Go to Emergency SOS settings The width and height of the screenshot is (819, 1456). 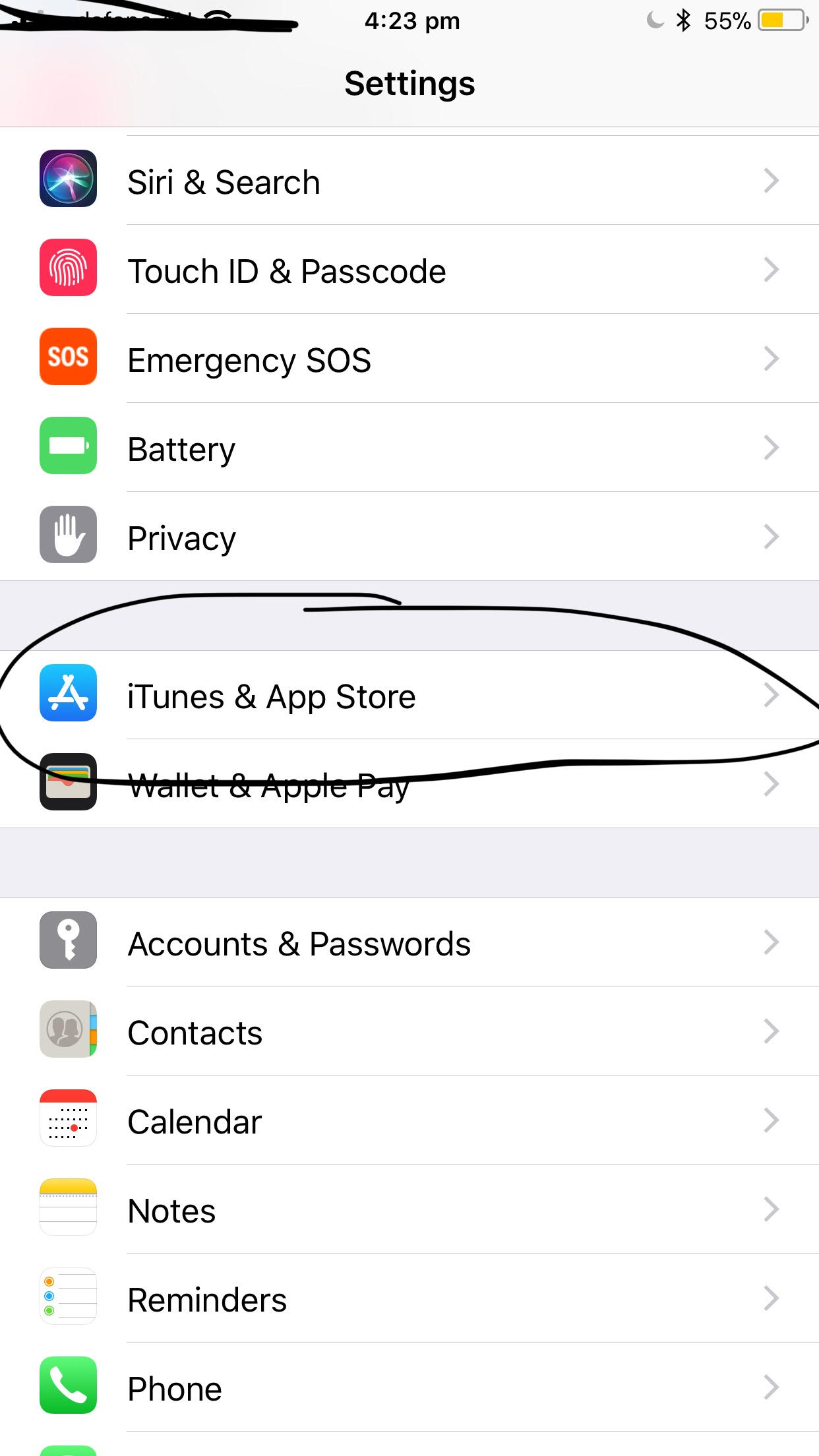point(409,359)
